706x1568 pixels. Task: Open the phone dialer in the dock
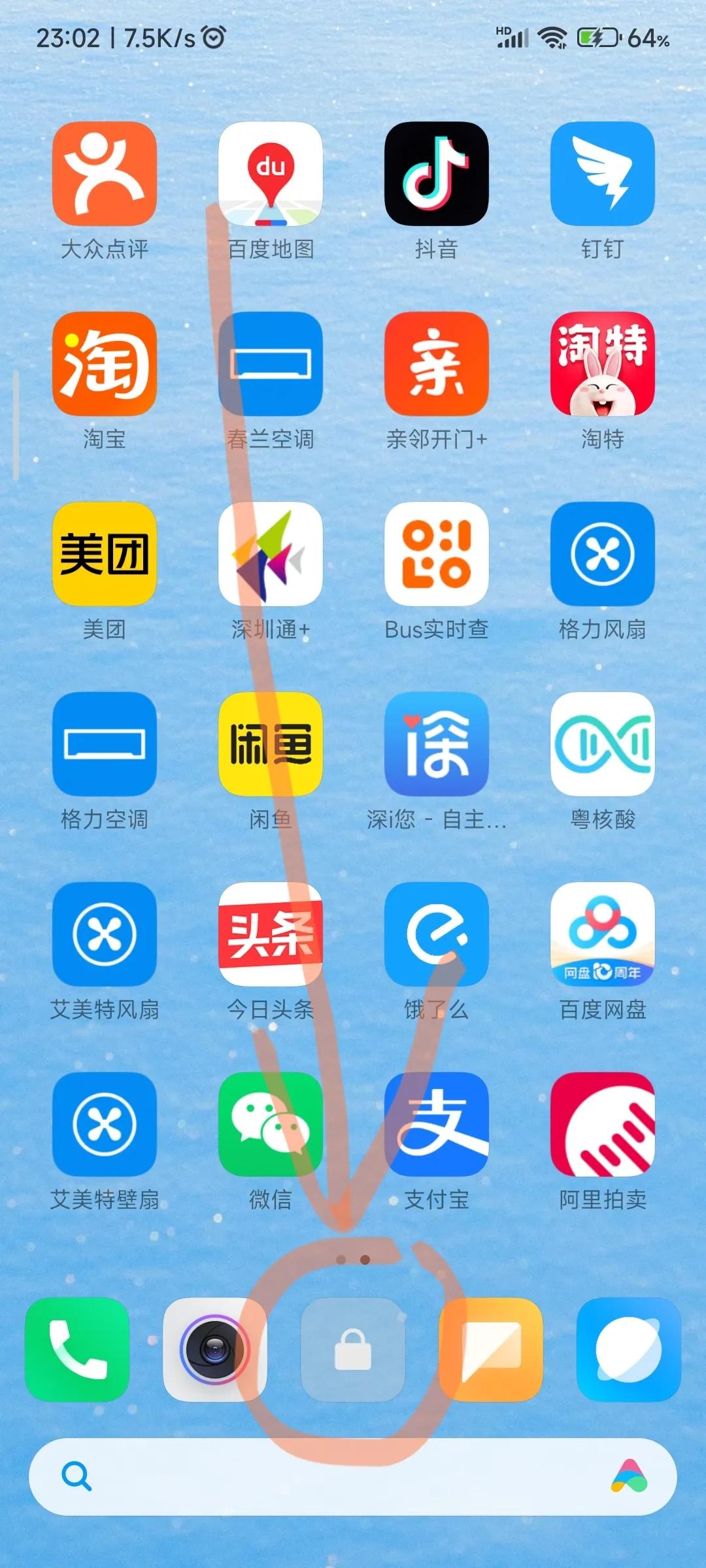(77, 1350)
